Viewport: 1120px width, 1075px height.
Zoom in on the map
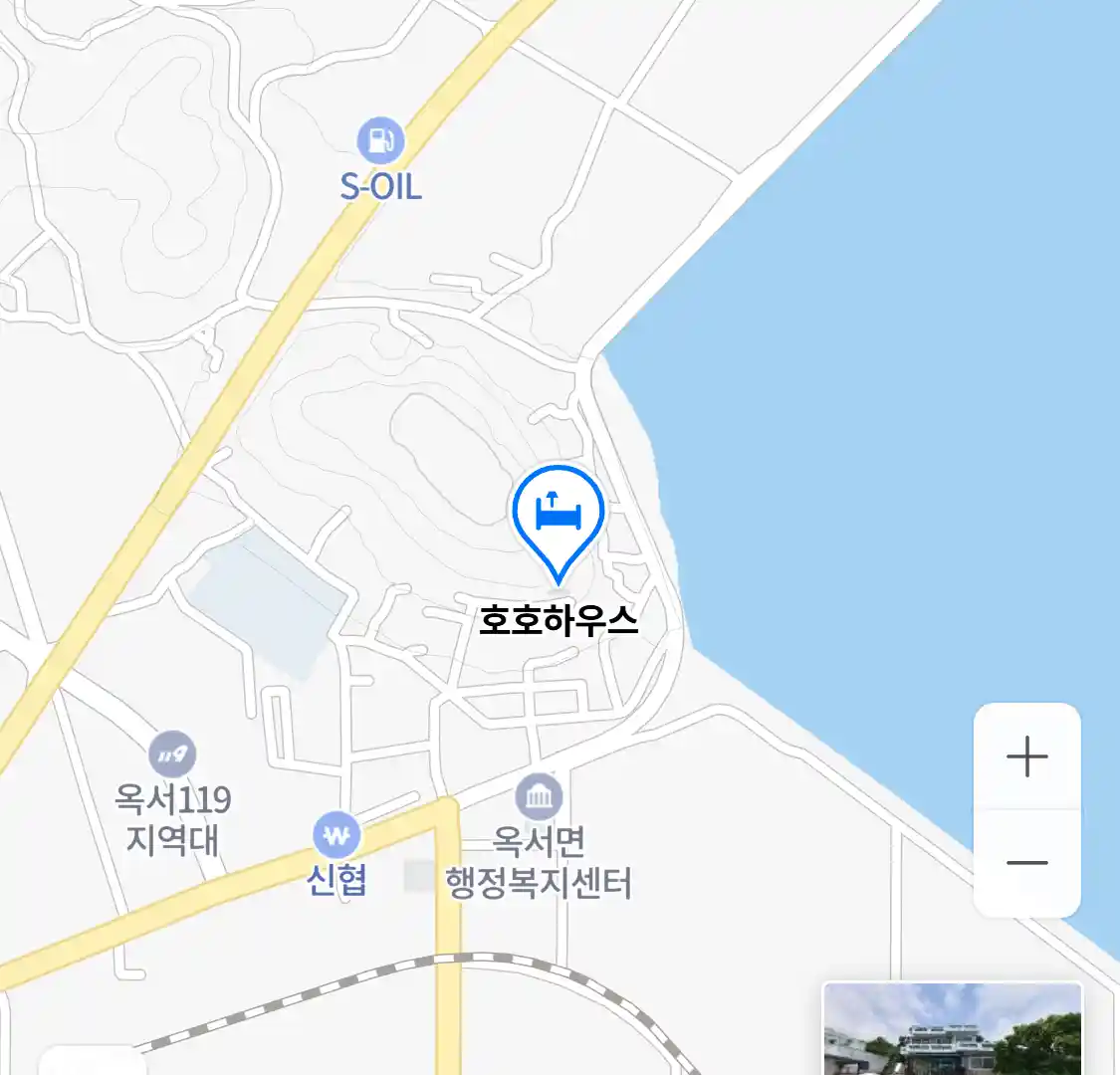click(x=1026, y=757)
